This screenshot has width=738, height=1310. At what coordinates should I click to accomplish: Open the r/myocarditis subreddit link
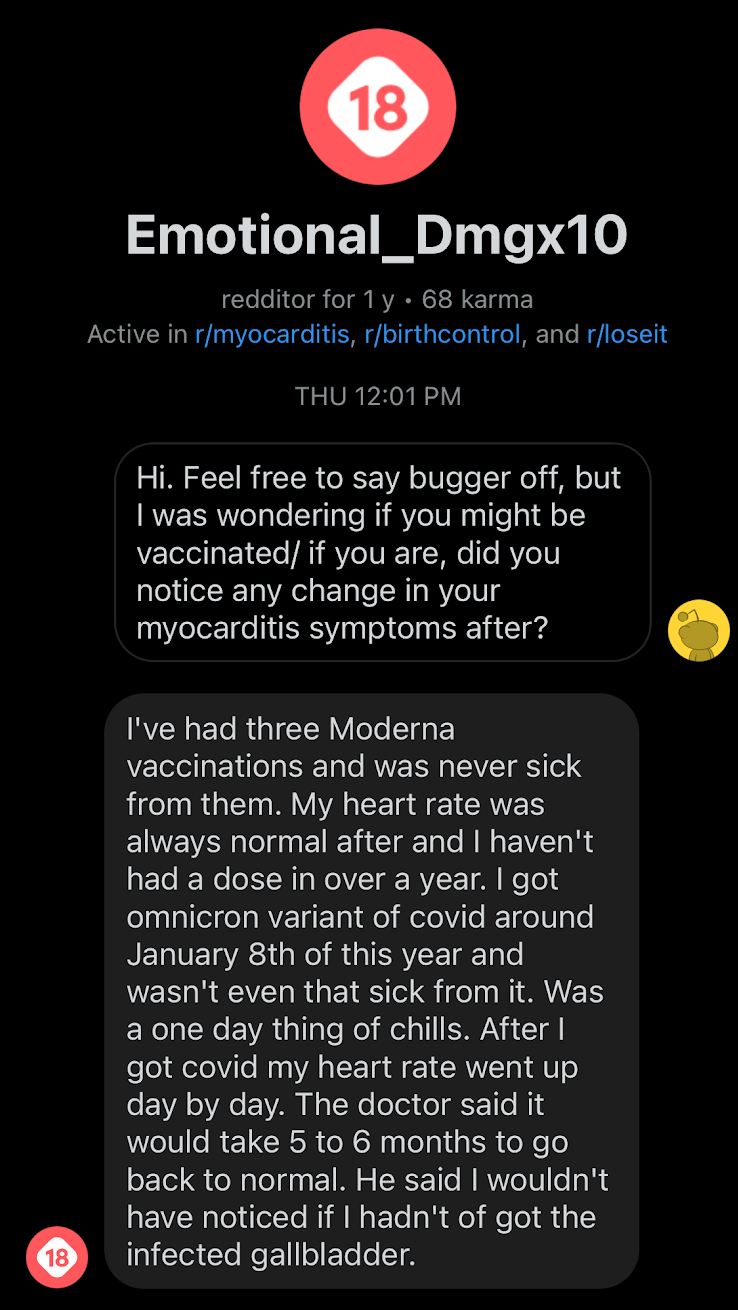[273, 334]
